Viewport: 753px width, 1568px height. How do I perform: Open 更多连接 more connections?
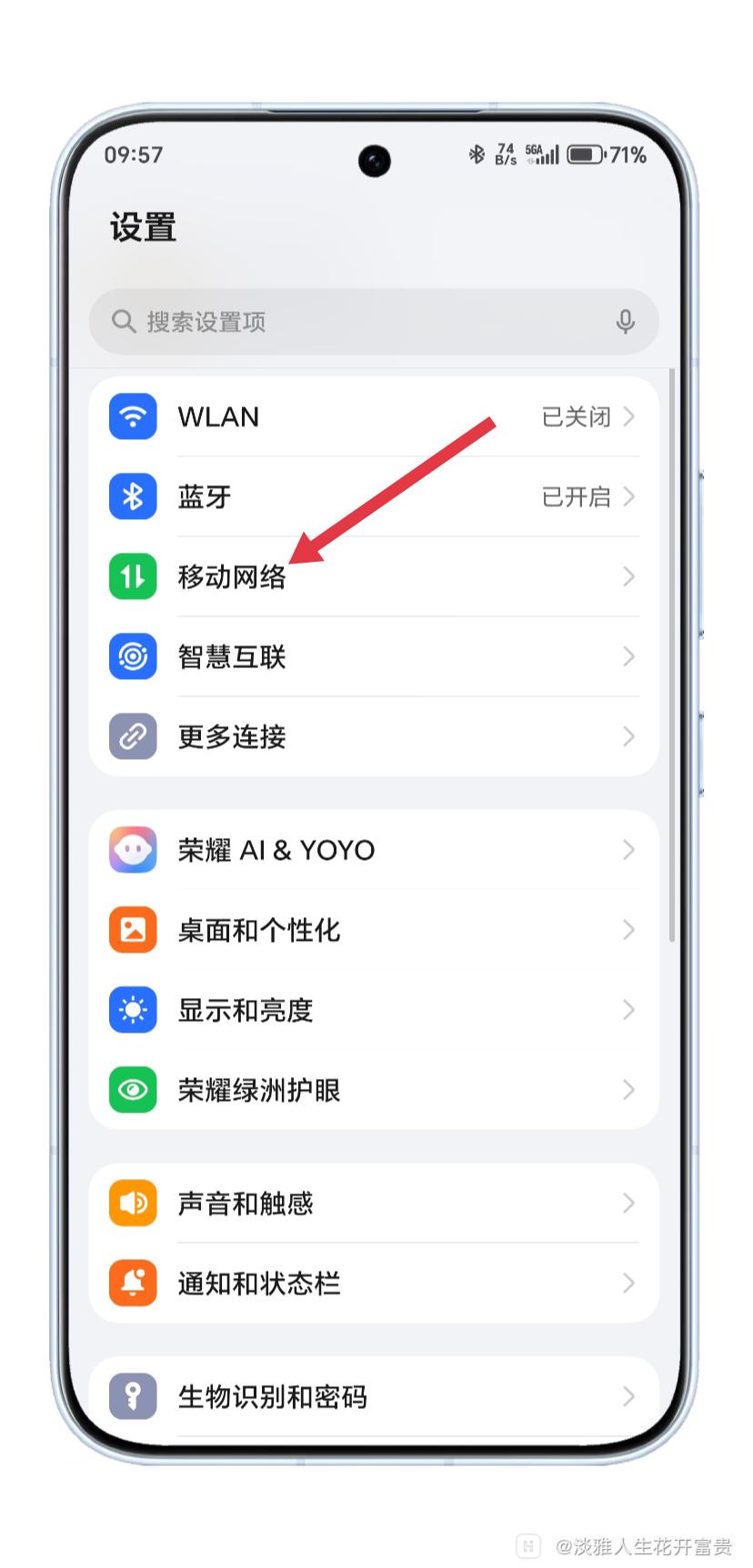click(373, 736)
